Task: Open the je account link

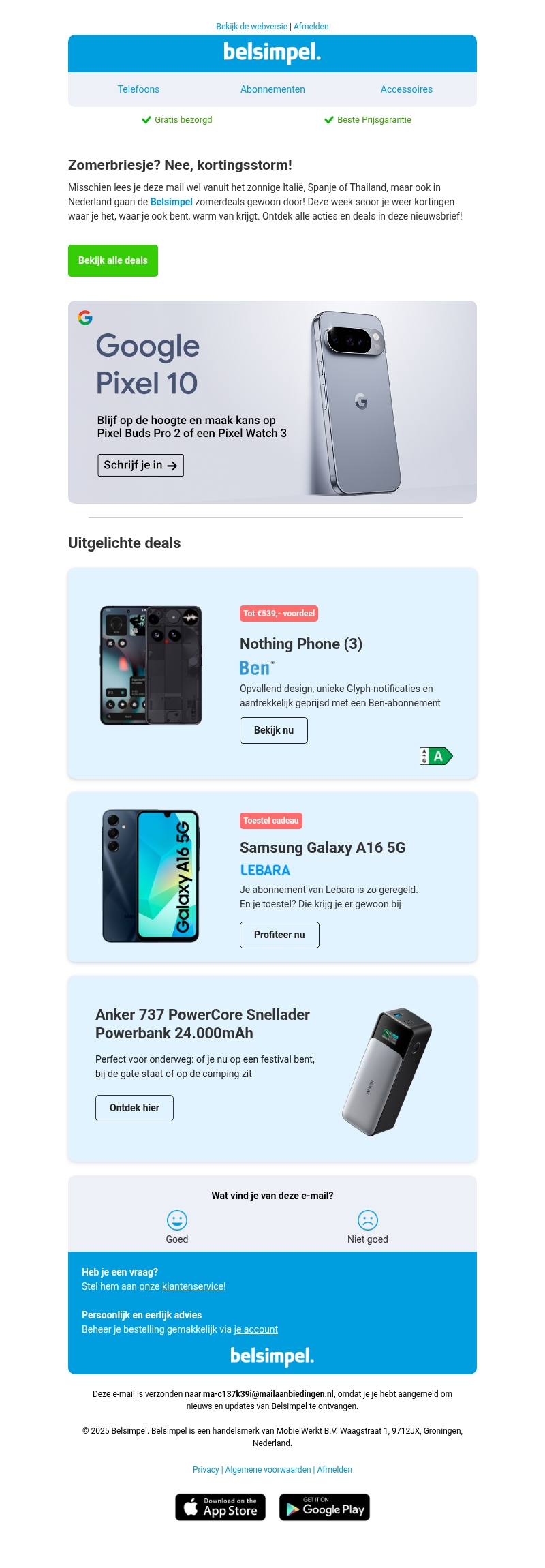Action: 255,1329
